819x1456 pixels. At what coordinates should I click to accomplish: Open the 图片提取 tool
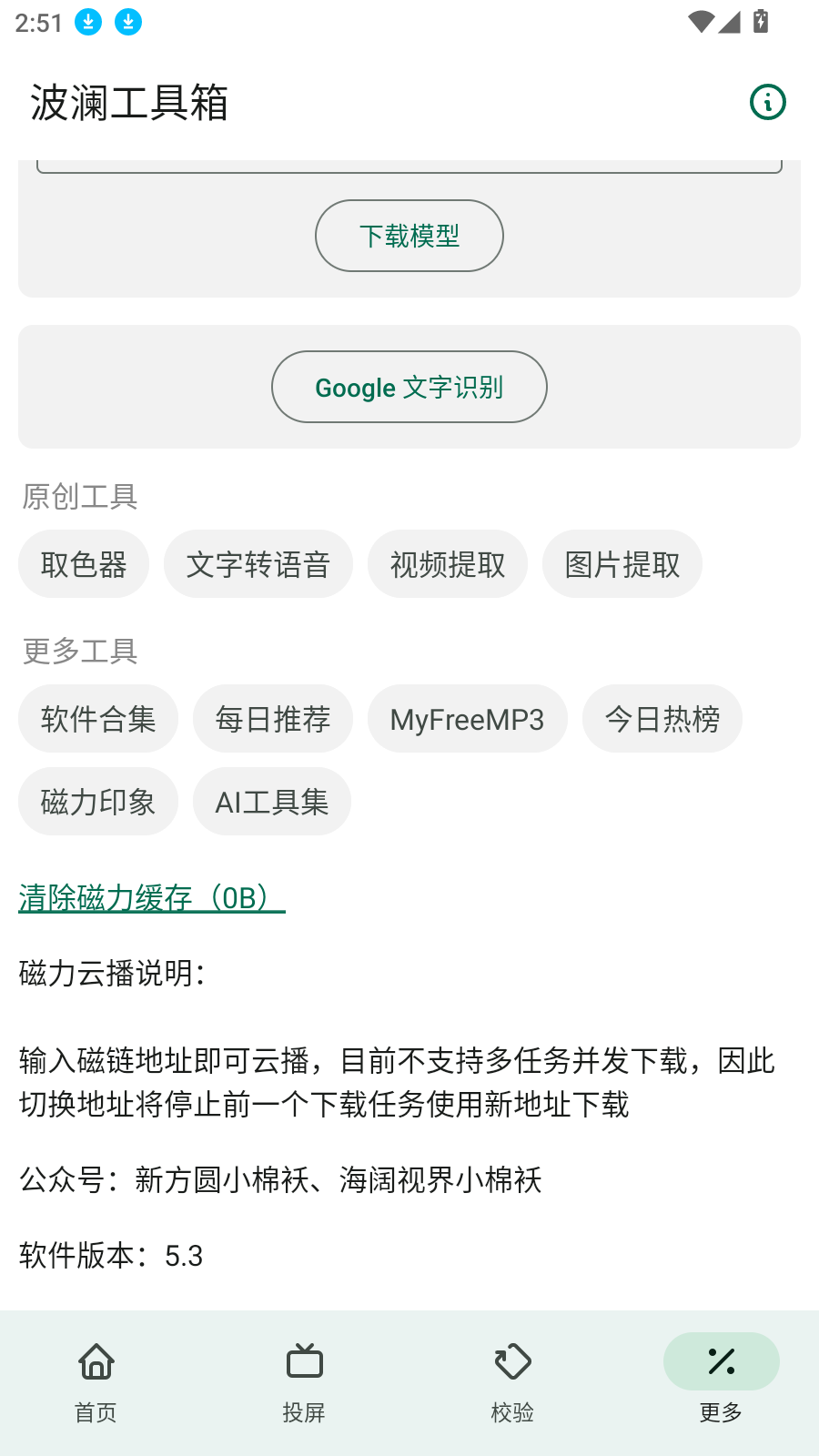[x=622, y=564]
